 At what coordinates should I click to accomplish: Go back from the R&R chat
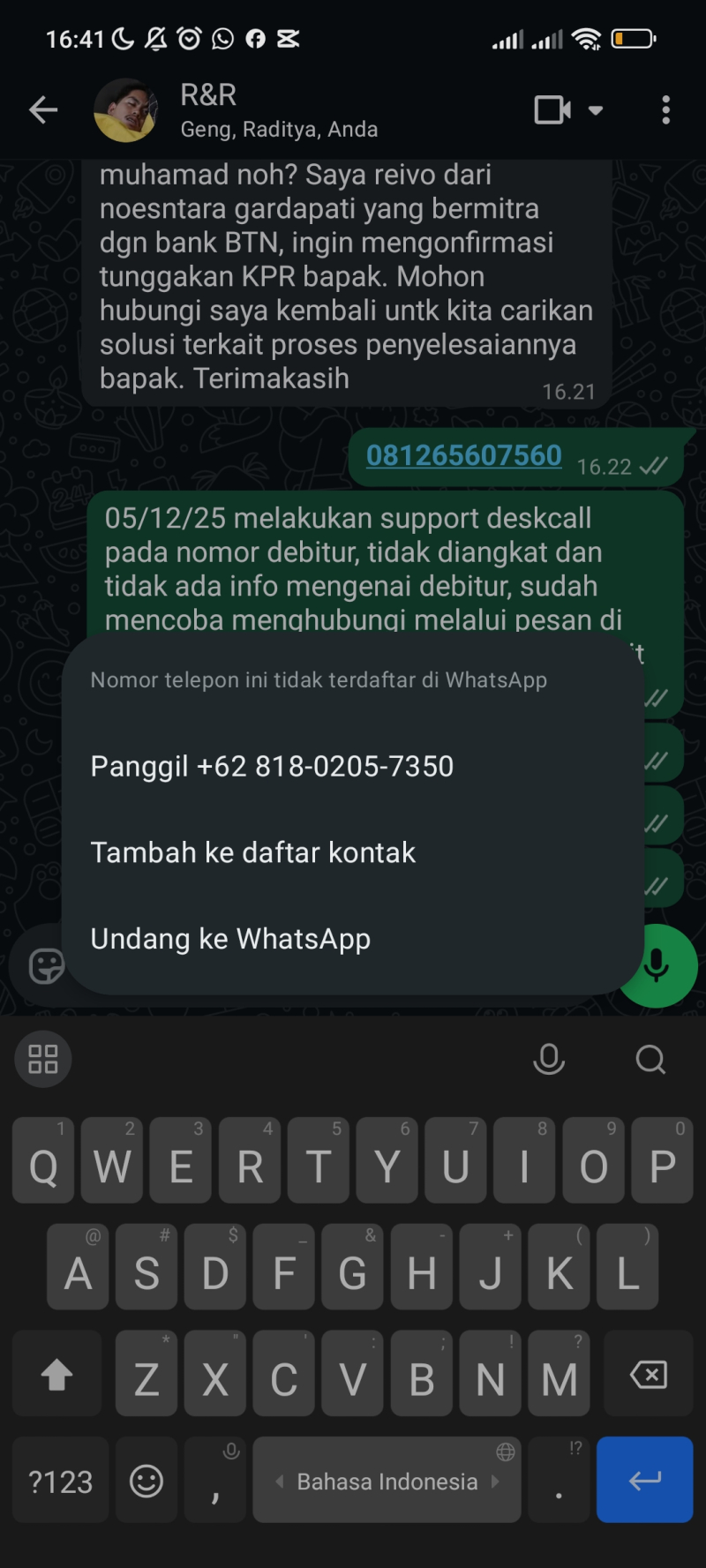click(x=42, y=110)
